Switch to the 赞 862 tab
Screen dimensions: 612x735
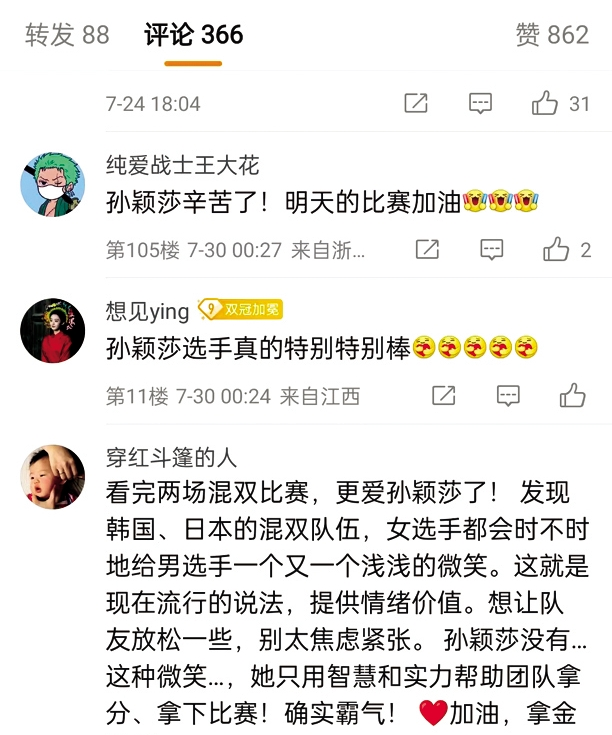coord(552,35)
